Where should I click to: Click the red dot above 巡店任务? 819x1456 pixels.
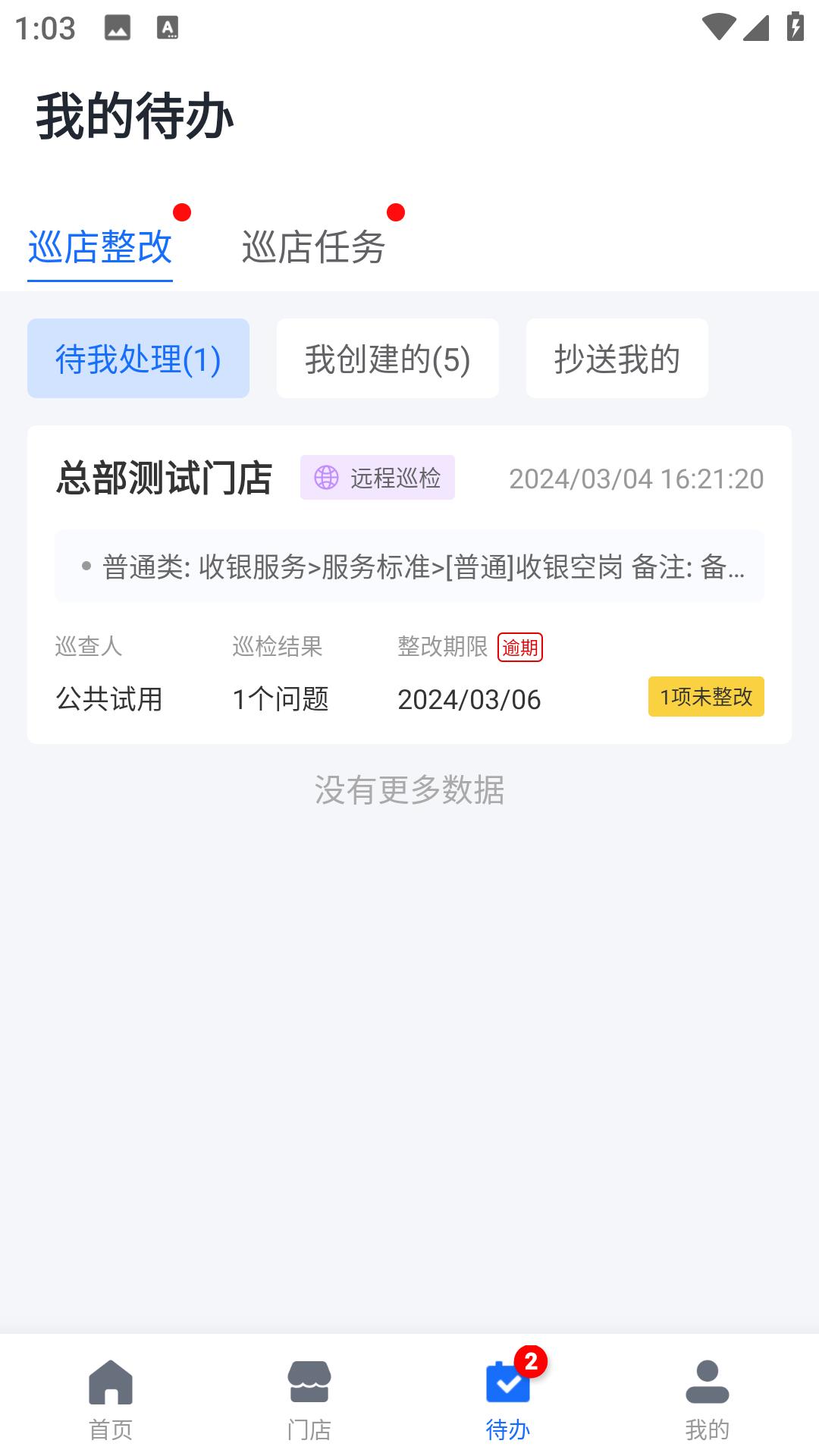pyautogui.click(x=395, y=212)
